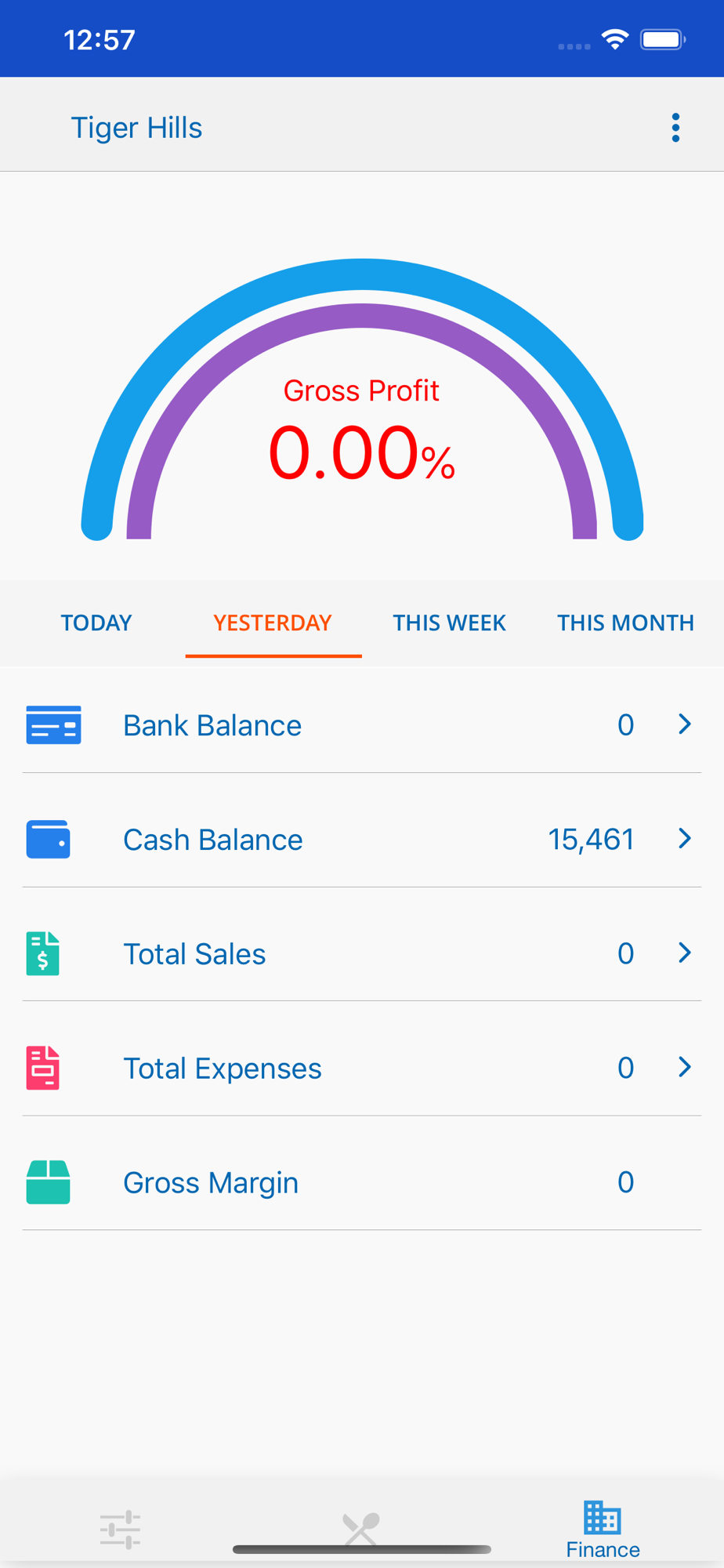Switch to THIS MONTH tab
Screen dimensions: 724x1568
pyautogui.click(x=625, y=622)
